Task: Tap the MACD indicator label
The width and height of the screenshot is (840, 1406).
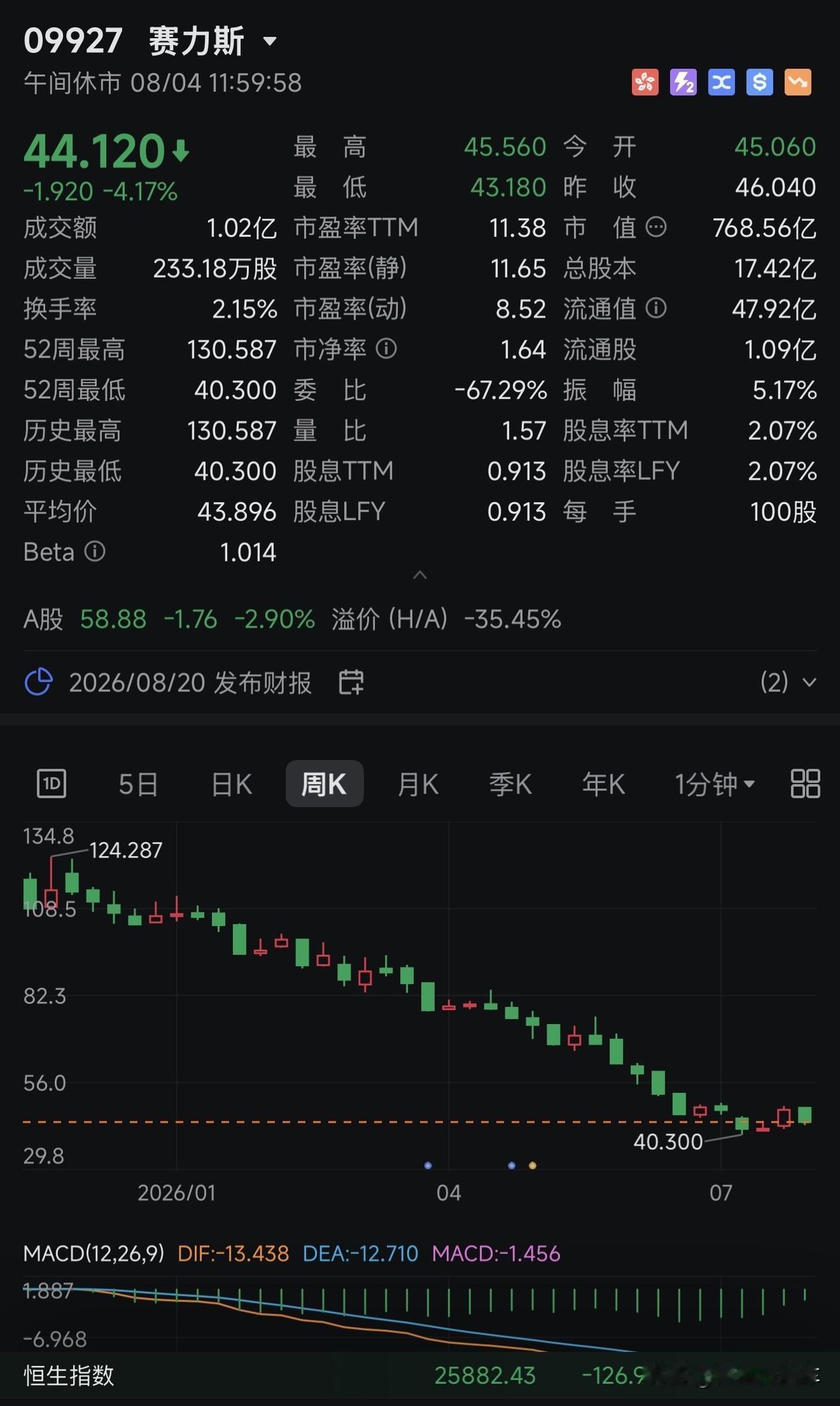Action: click(x=94, y=1253)
